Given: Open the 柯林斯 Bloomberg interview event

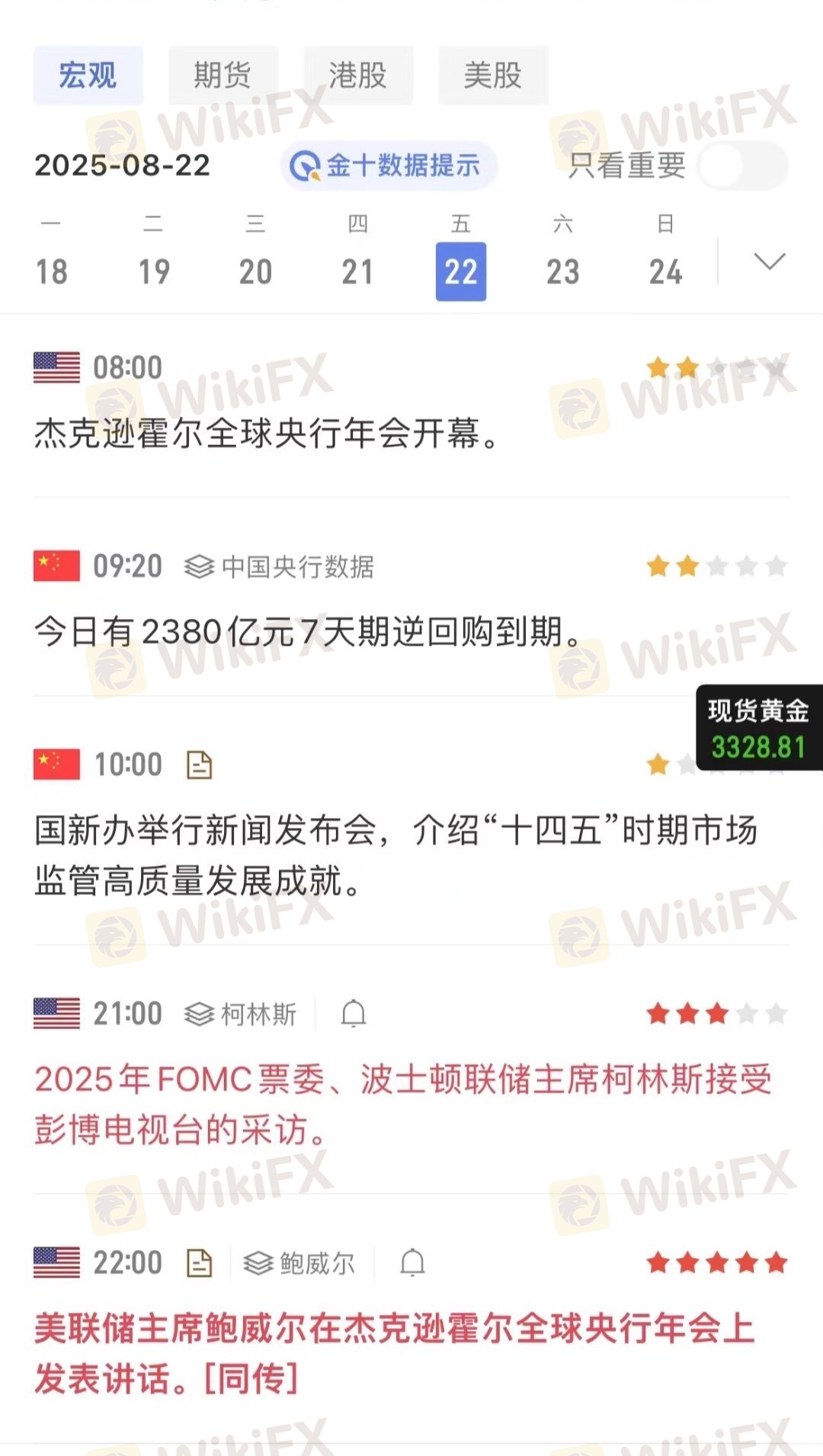Looking at the screenshot, I should 403,1104.
